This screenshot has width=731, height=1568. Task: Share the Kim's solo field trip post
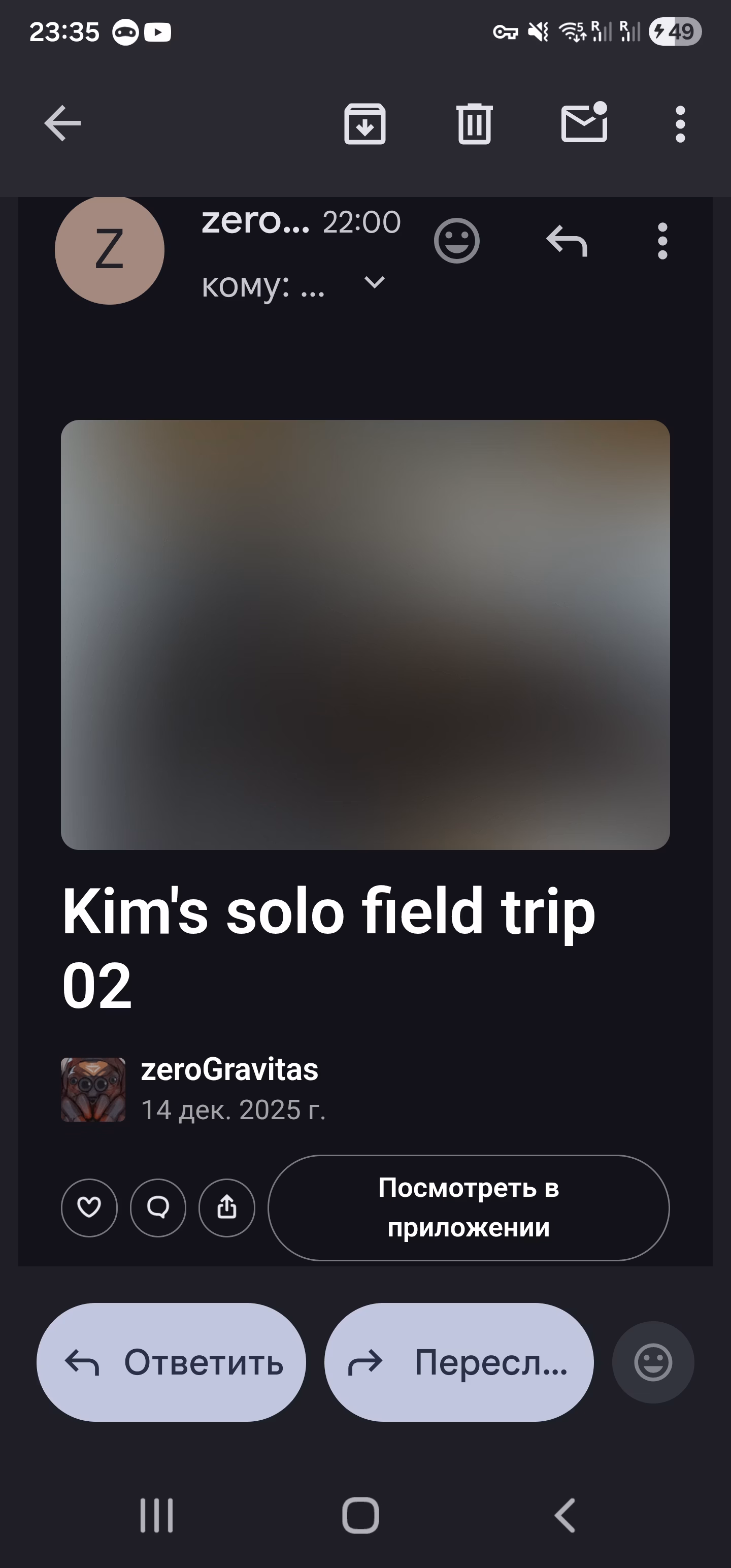click(226, 1207)
